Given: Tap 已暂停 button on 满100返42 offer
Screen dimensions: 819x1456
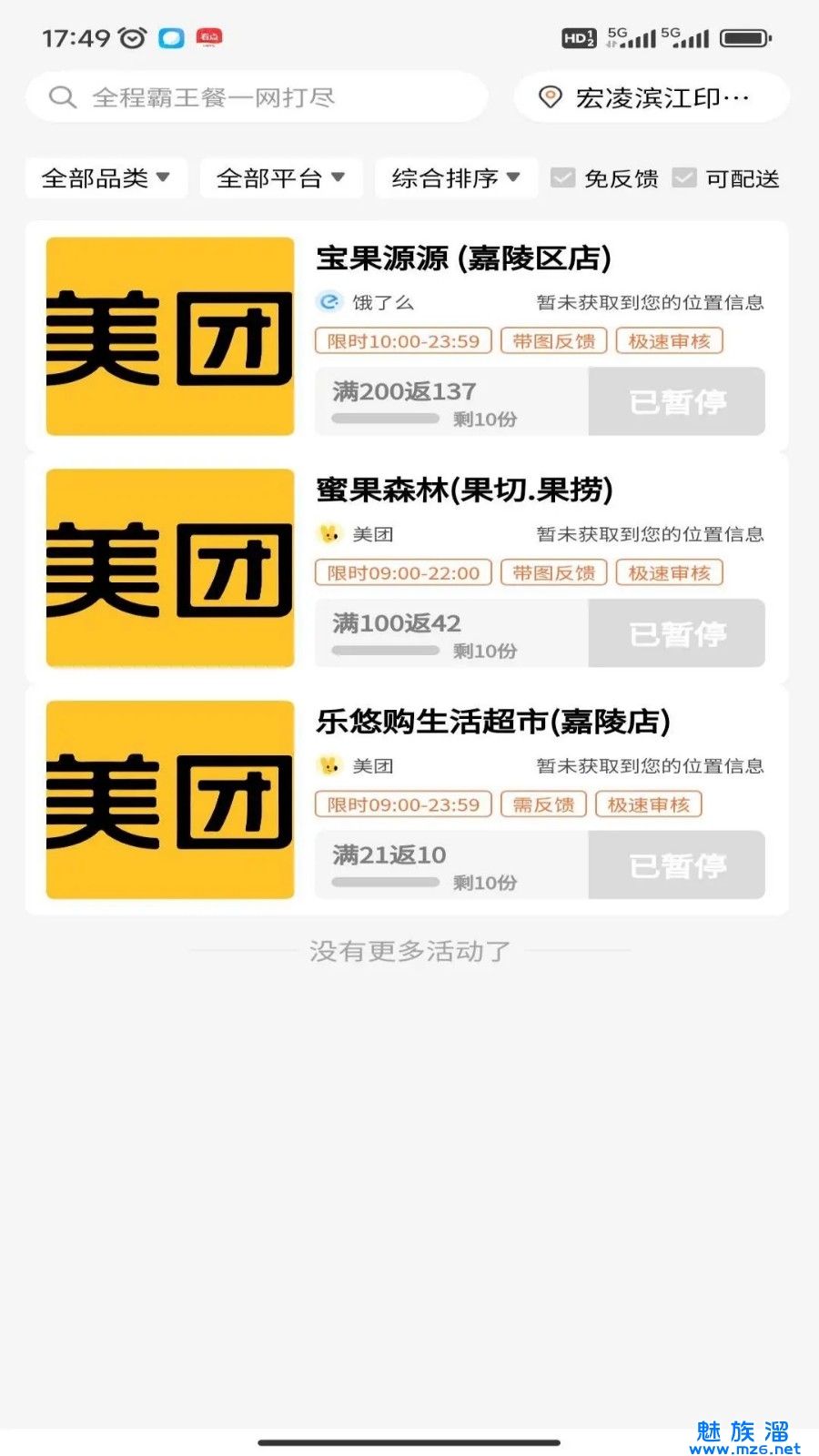Looking at the screenshot, I should coord(676,633).
